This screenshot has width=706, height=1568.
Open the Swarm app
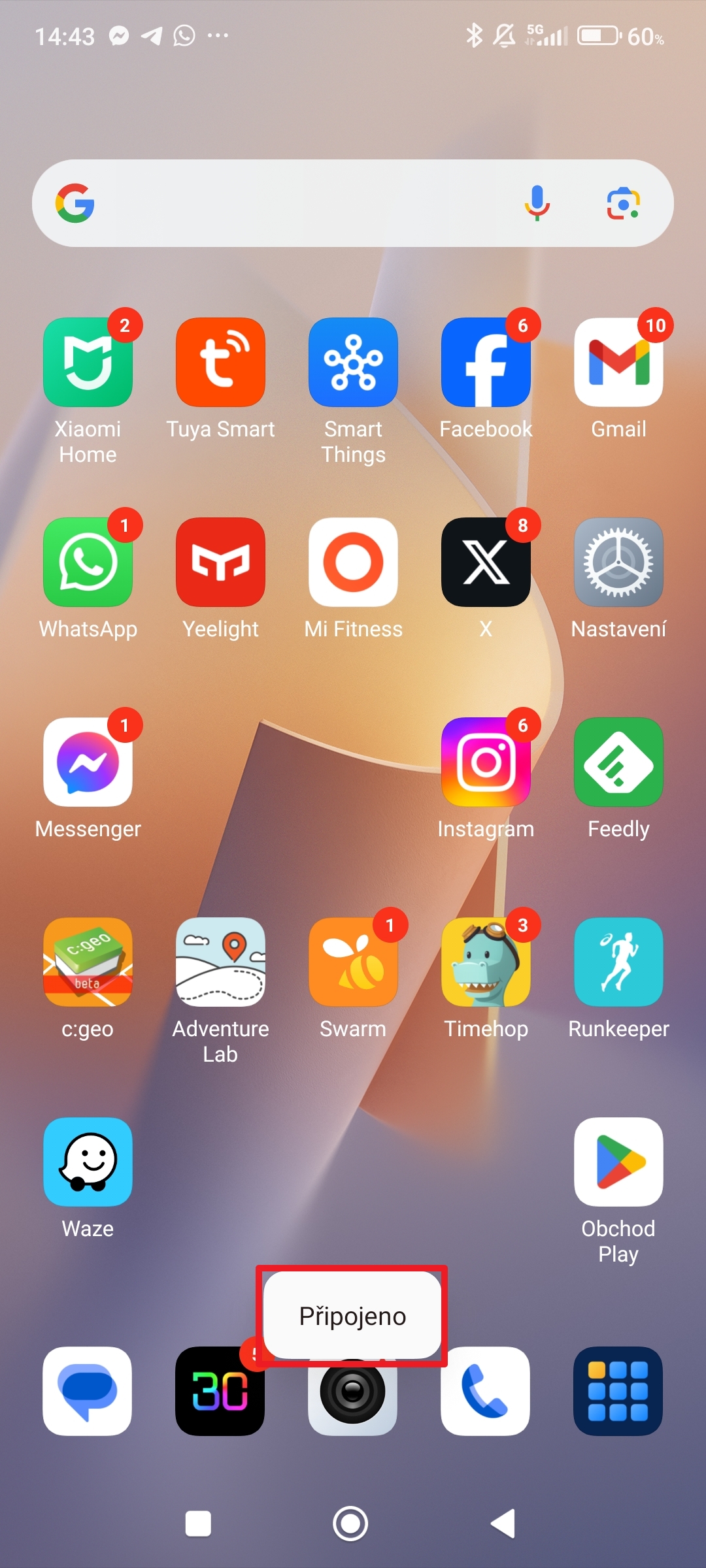click(x=353, y=962)
